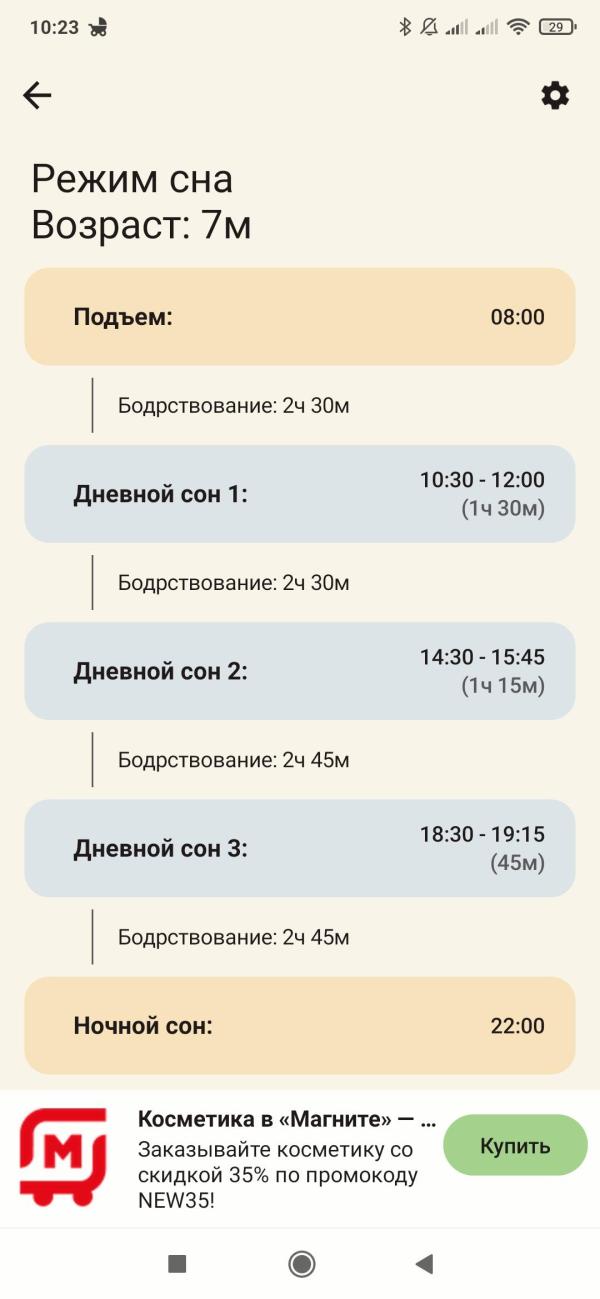Open the Ночной сон 22:00 card
The height and width of the screenshot is (1299, 600).
[300, 1025]
